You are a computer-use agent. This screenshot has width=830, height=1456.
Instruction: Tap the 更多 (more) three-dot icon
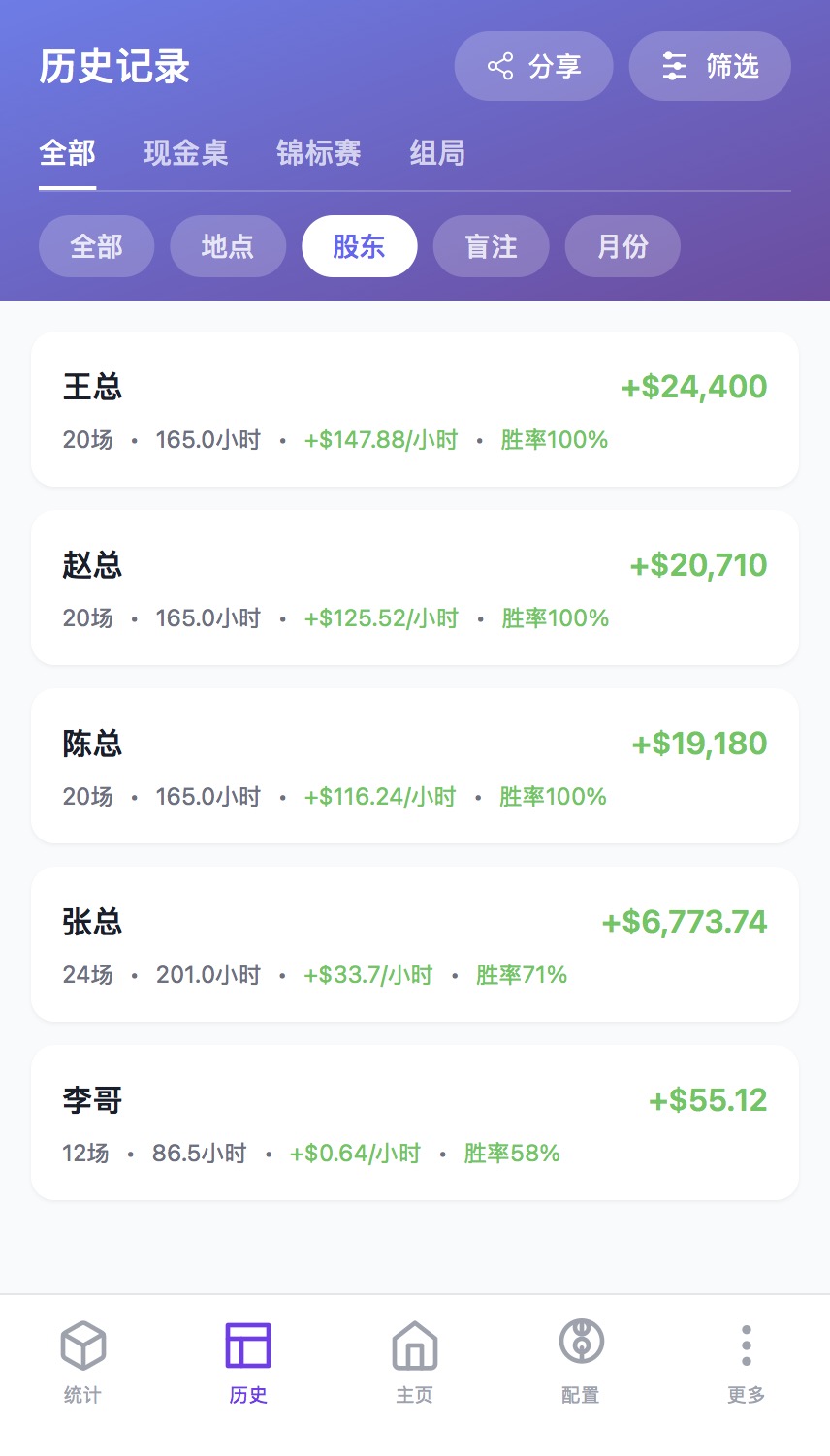tap(745, 1345)
